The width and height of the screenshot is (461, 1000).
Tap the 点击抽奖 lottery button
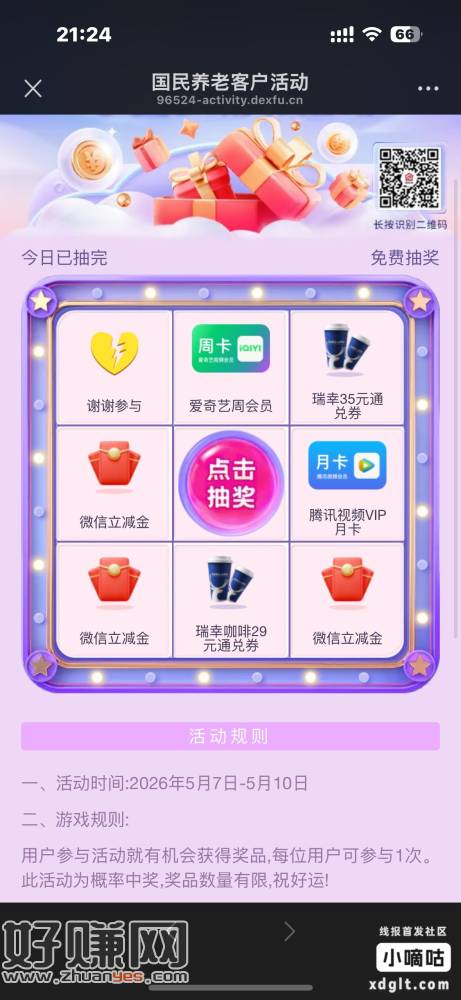click(231, 483)
